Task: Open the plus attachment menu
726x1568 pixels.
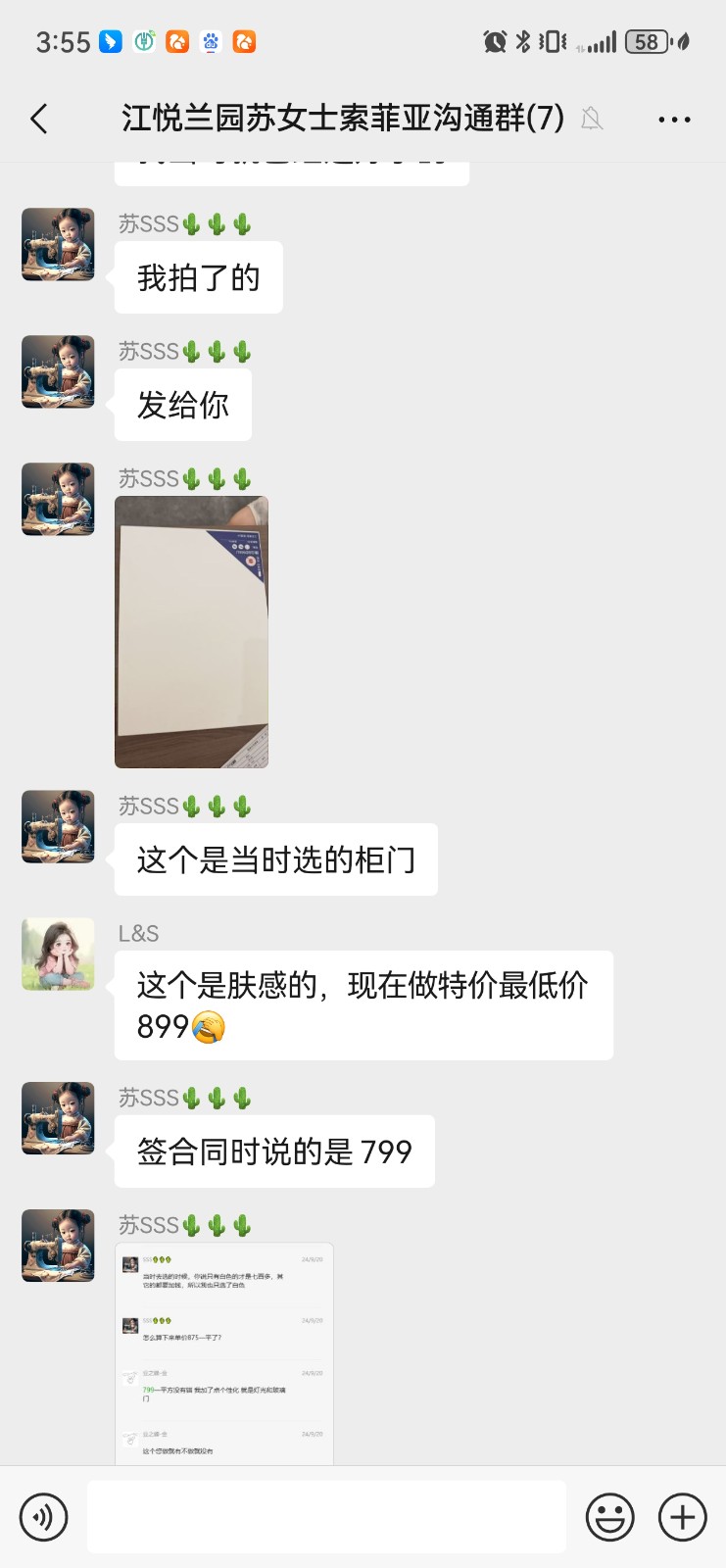Action: click(683, 1517)
